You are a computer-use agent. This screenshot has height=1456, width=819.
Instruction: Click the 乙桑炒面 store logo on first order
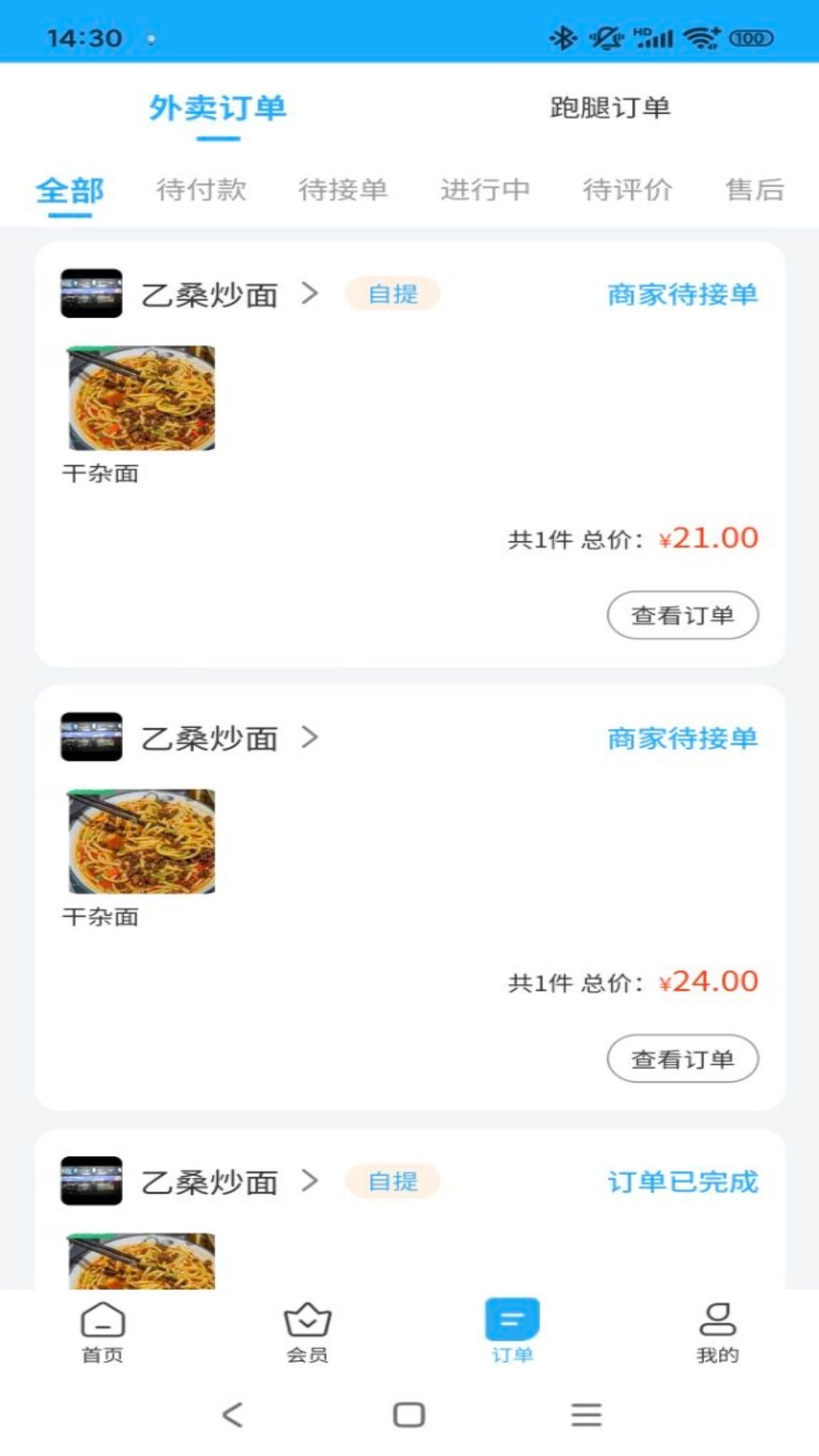coord(91,294)
